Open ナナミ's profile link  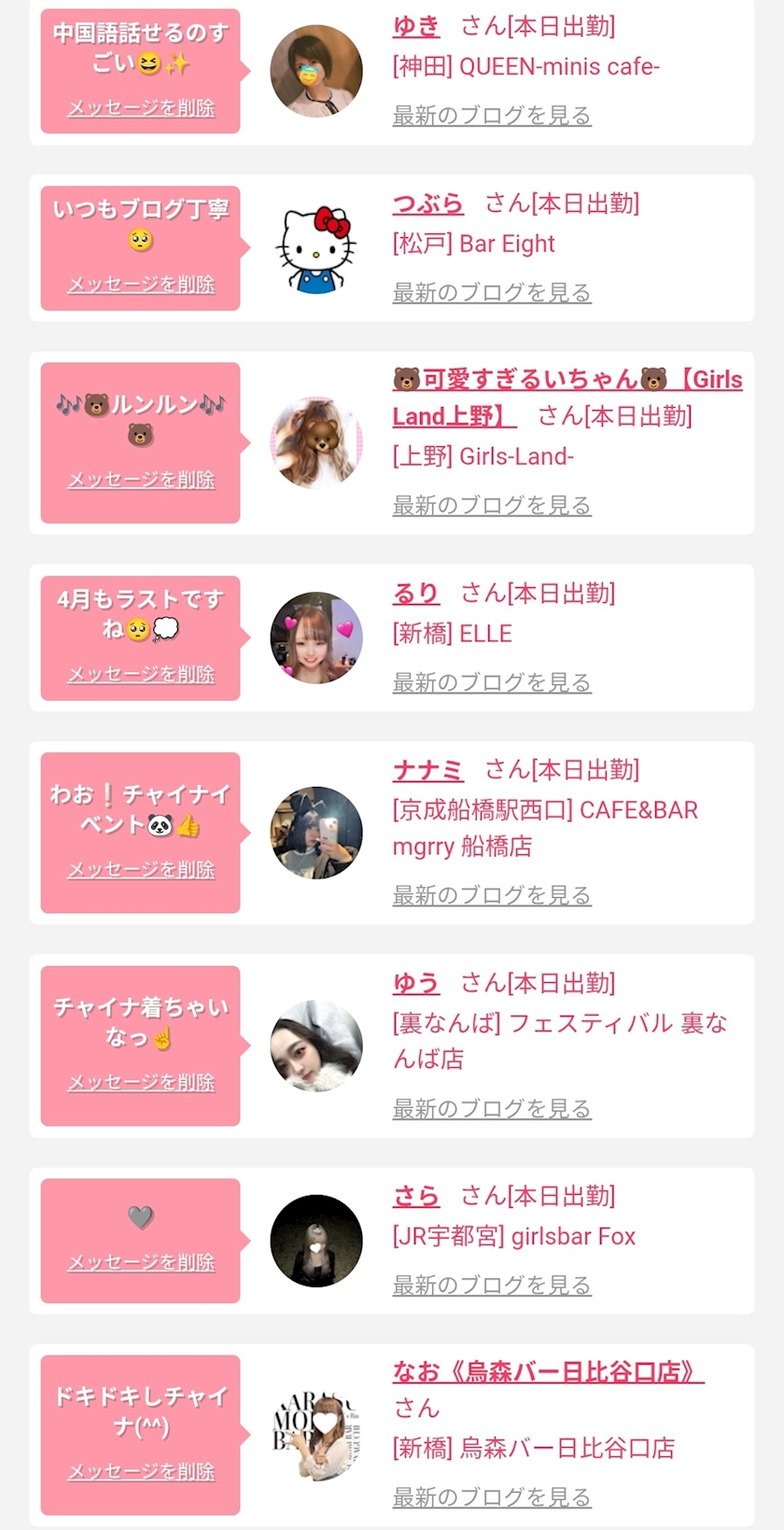point(428,770)
